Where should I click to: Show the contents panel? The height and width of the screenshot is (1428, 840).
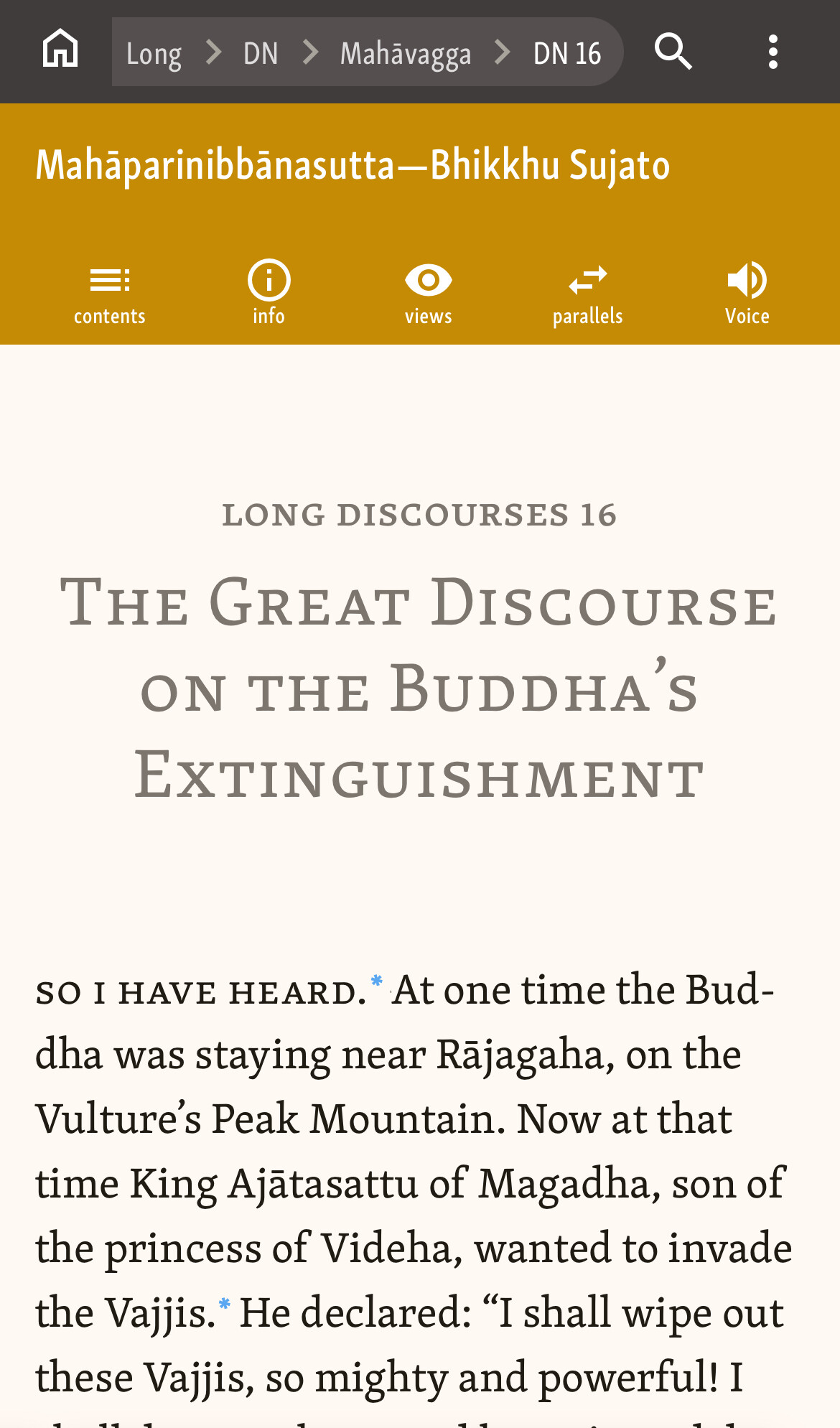(109, 294)
